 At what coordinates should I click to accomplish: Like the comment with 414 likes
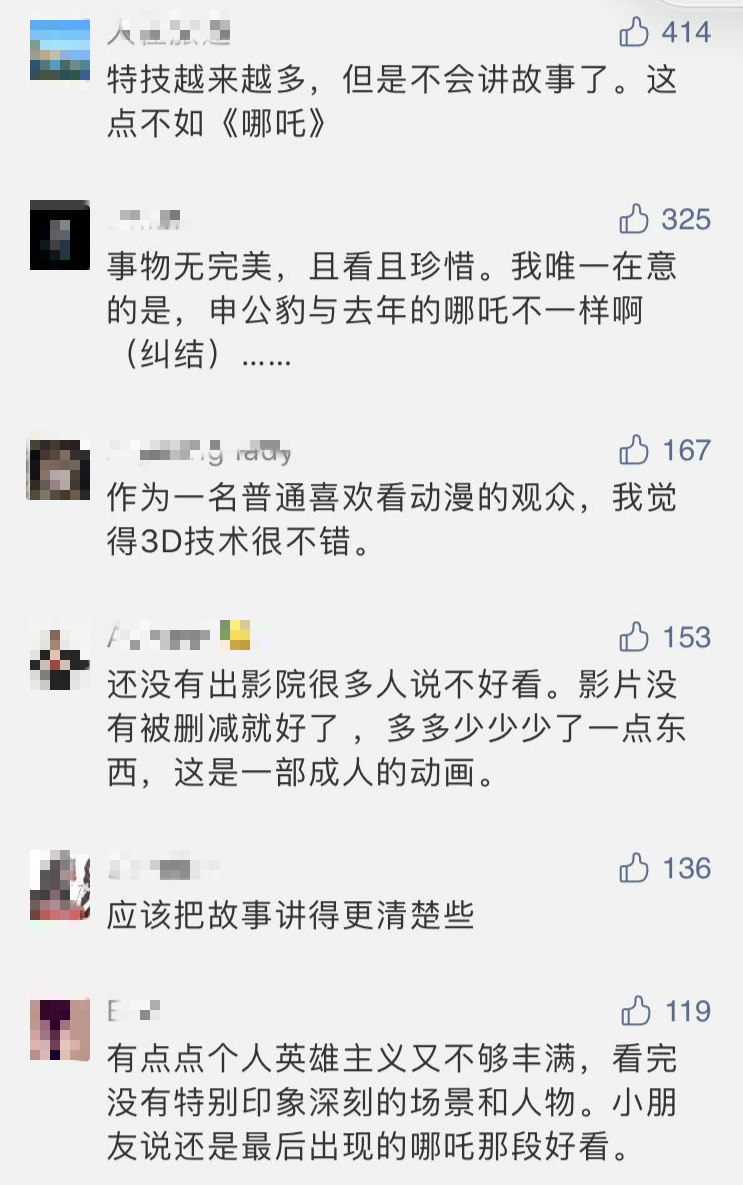pos(635,33)
